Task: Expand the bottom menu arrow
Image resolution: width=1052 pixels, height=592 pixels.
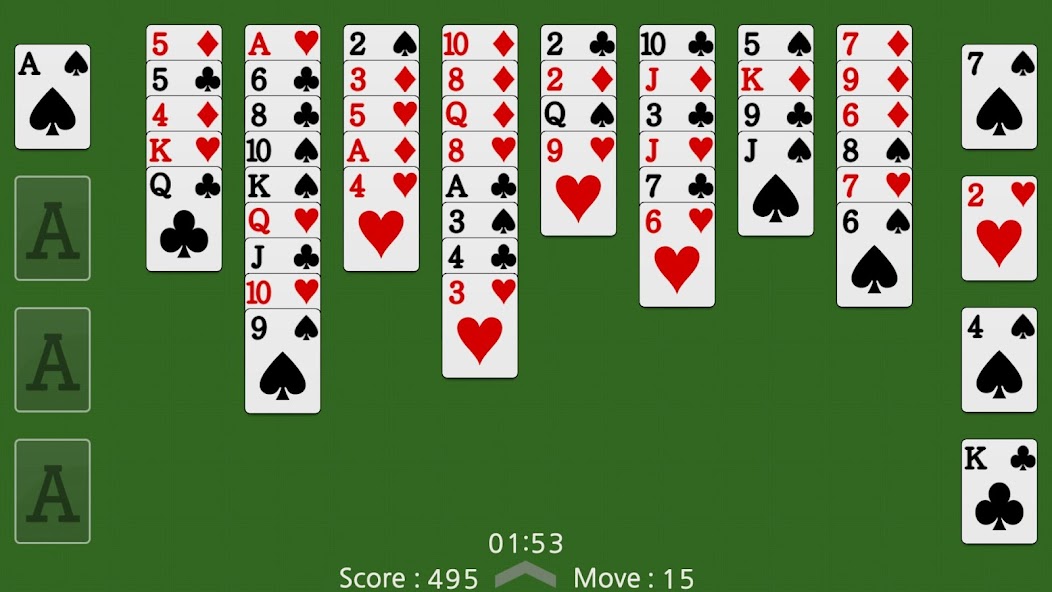Action: point(526,574)
